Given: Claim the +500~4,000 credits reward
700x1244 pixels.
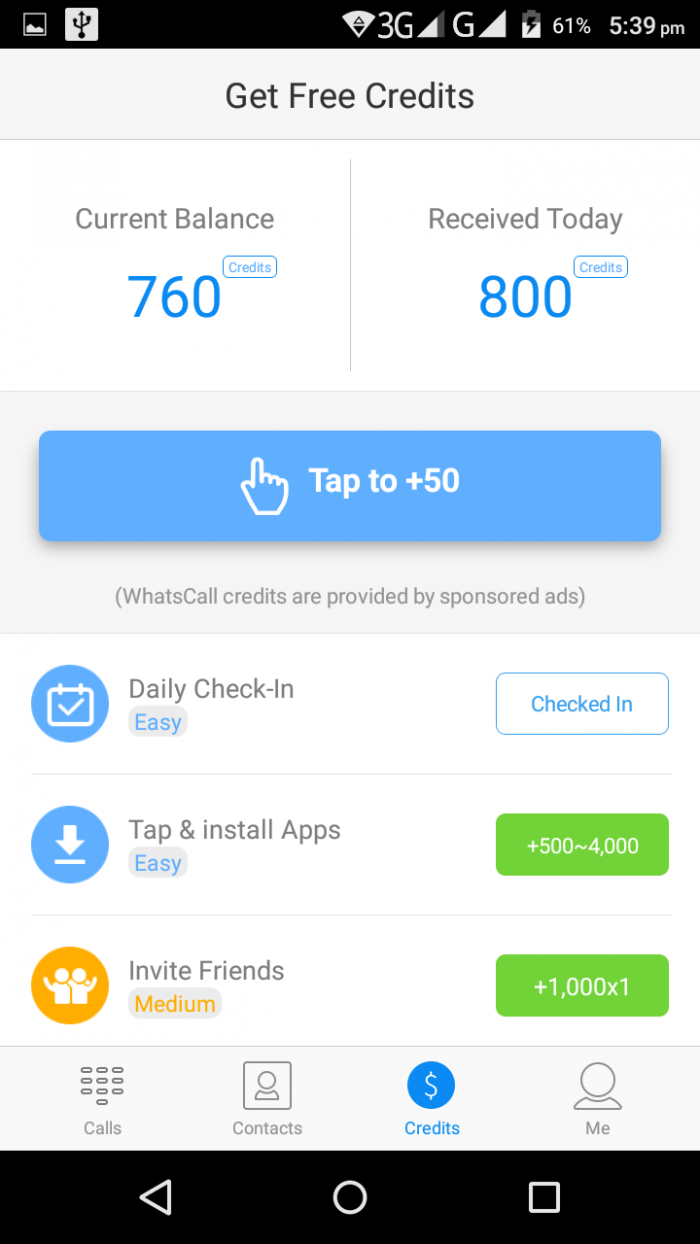Looking at the screenshot, I should pos(582,845).
